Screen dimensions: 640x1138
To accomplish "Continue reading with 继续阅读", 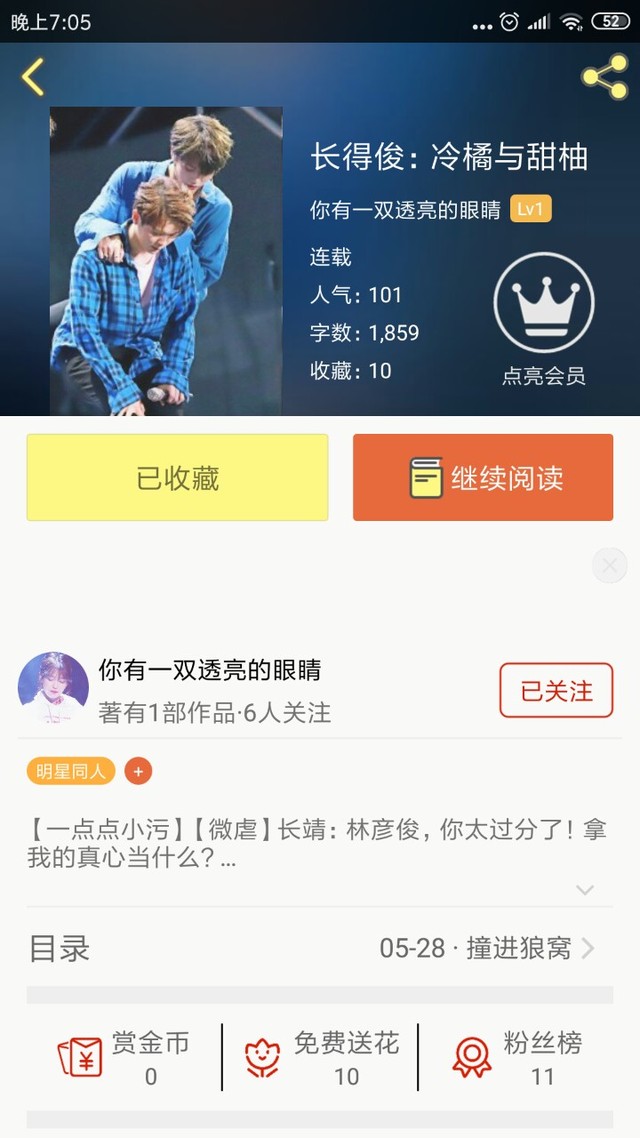I will coord(483,478).
